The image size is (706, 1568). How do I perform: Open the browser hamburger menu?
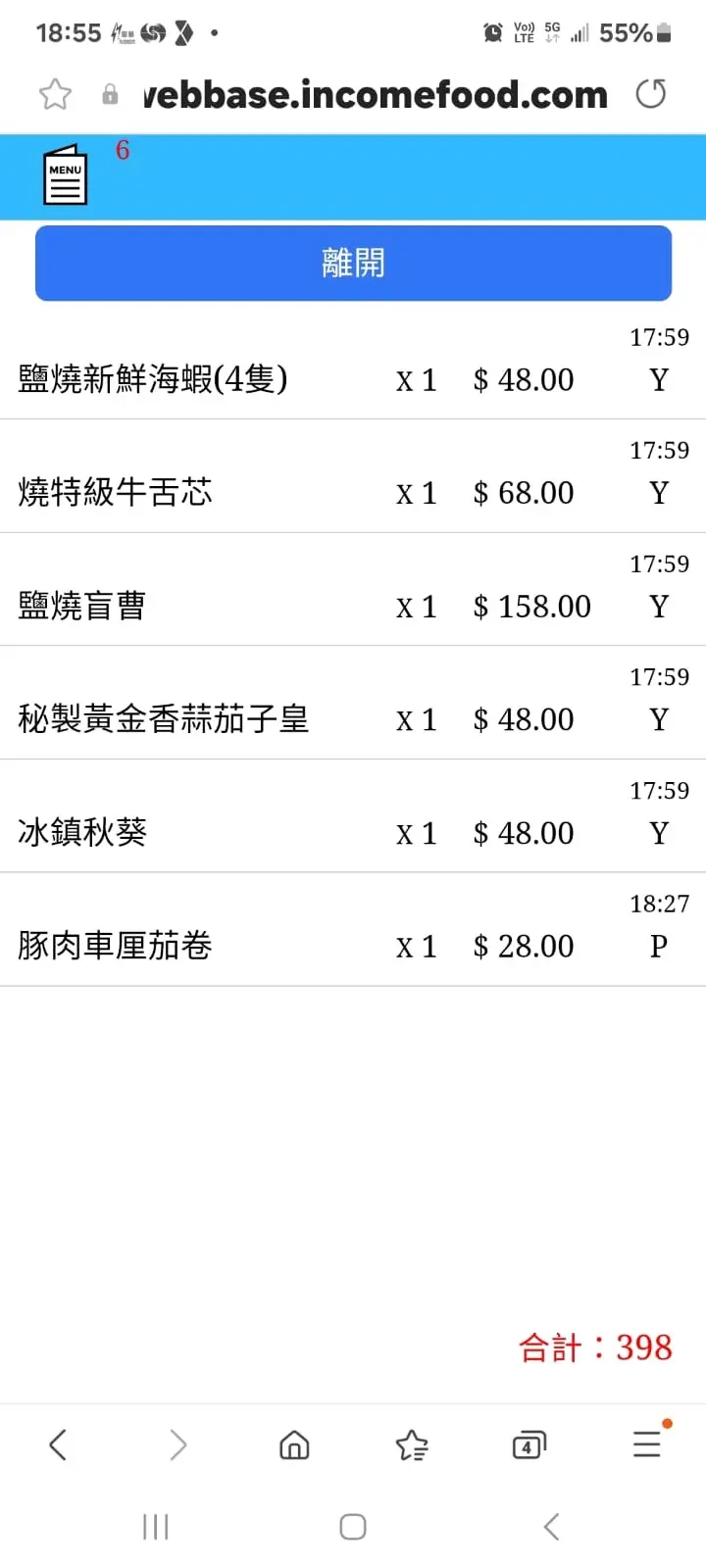647,1444
